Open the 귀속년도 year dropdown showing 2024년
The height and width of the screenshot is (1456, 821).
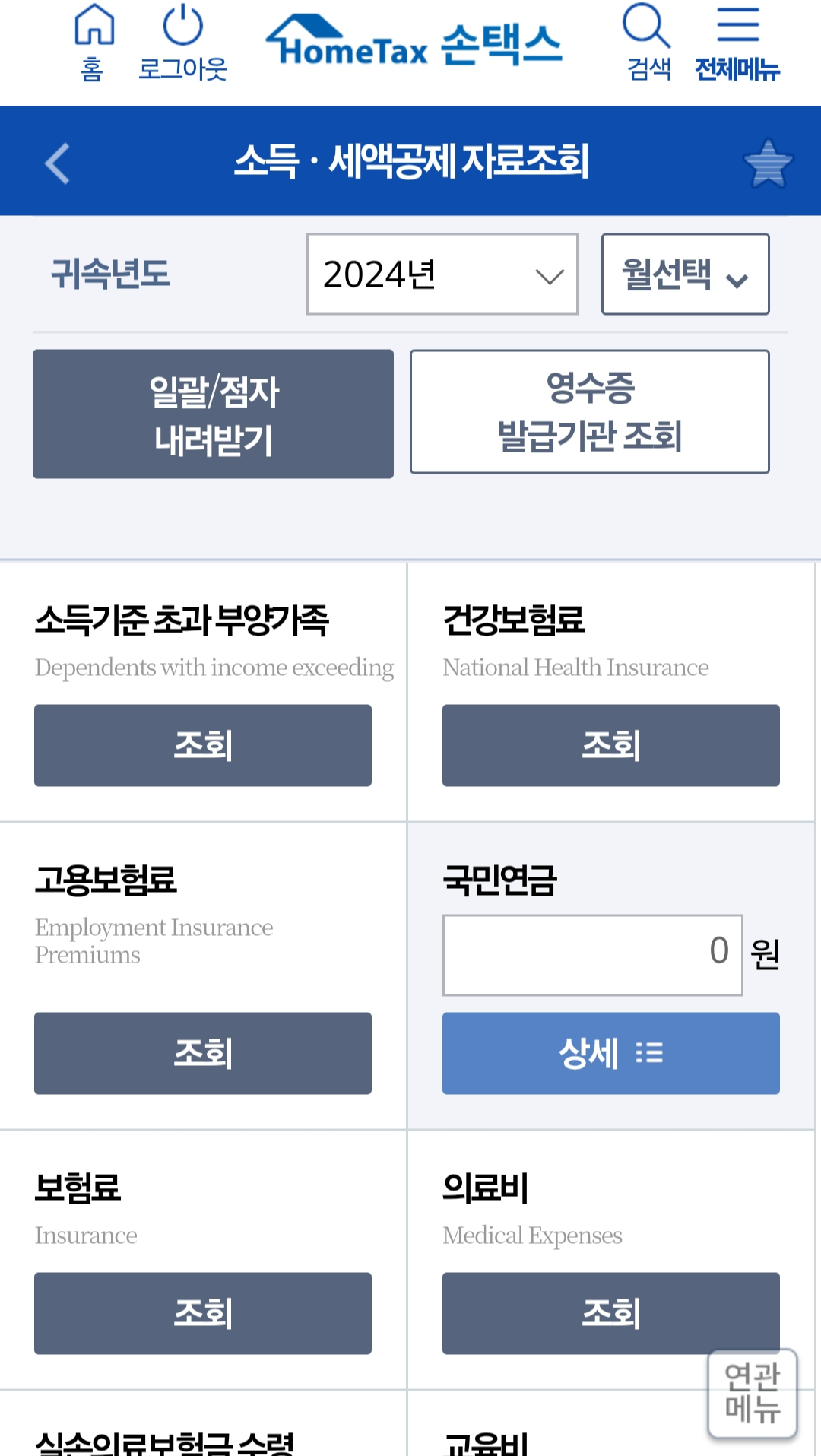tap(441, 274)
